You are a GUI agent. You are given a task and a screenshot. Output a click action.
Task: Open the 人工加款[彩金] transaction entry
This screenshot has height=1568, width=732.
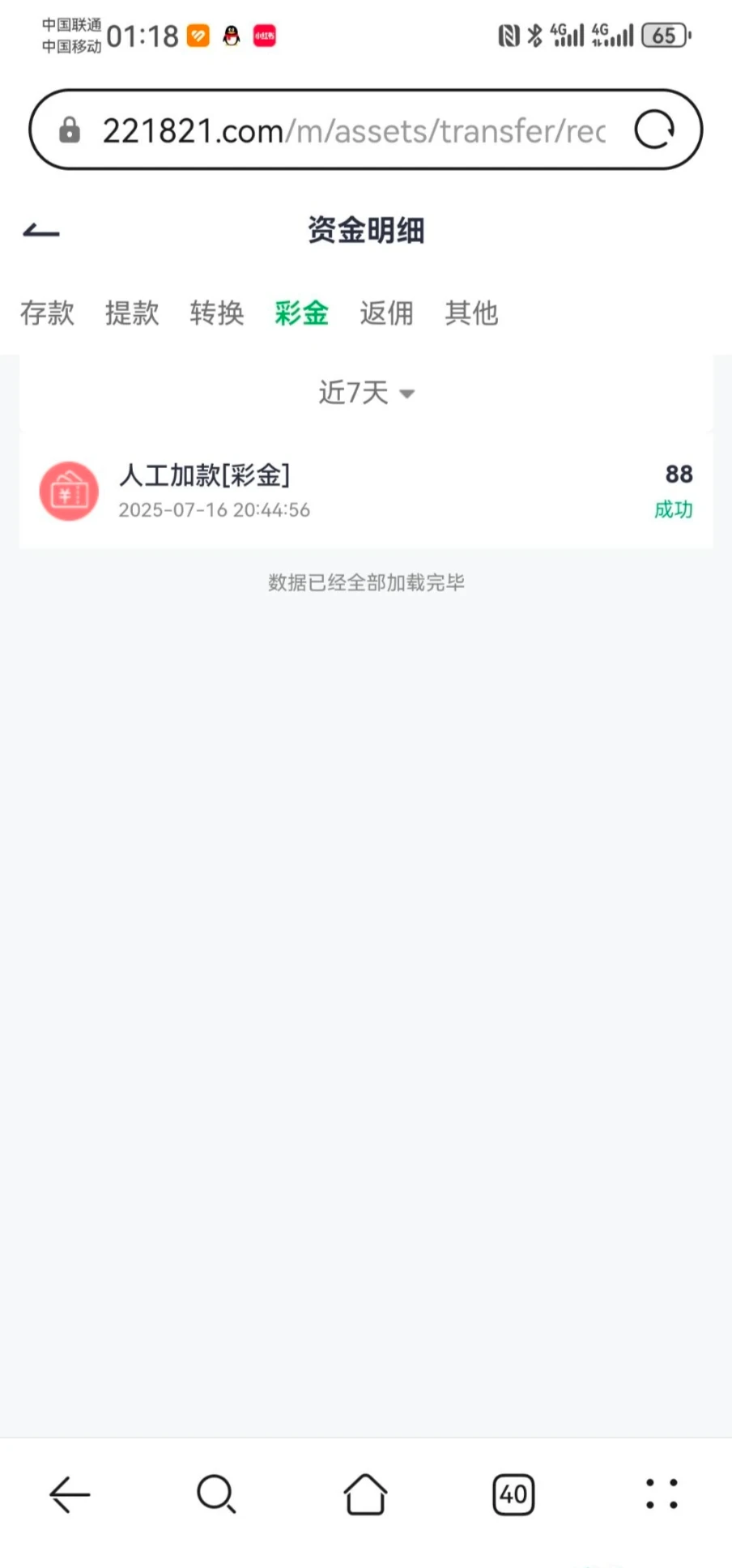pyautogui.click(x=364, y=490)
